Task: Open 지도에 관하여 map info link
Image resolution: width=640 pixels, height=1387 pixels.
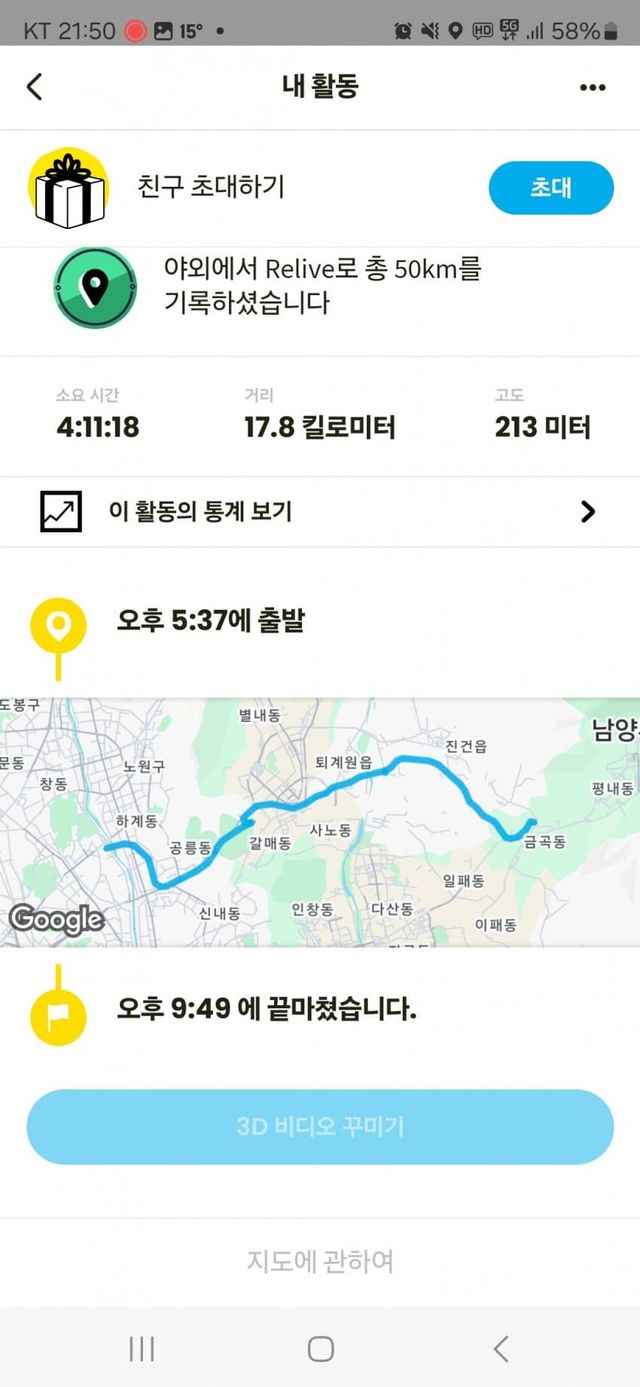Action: point(320,1262)
